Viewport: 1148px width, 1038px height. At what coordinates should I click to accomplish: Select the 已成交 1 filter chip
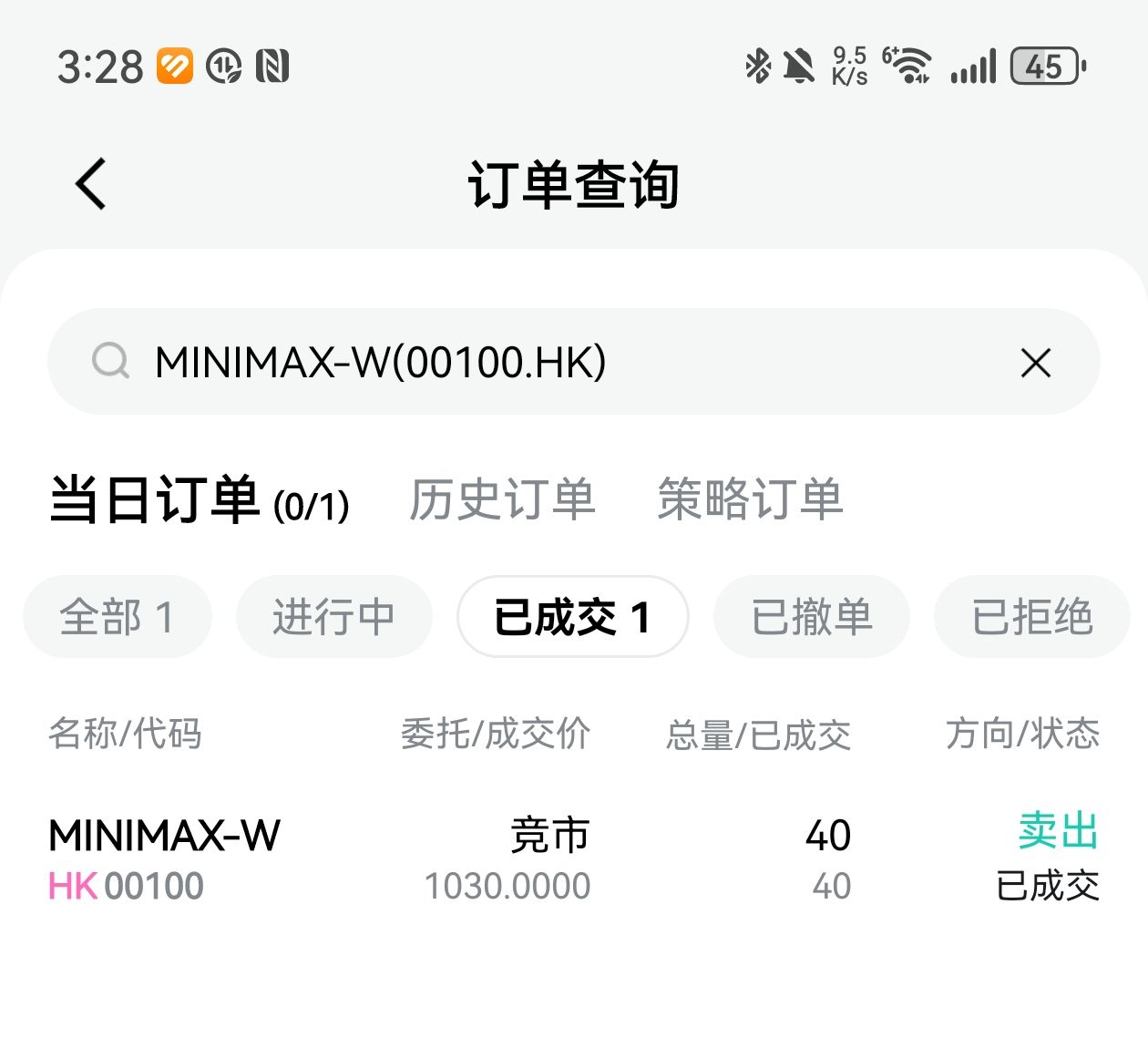tap(573, 617)
